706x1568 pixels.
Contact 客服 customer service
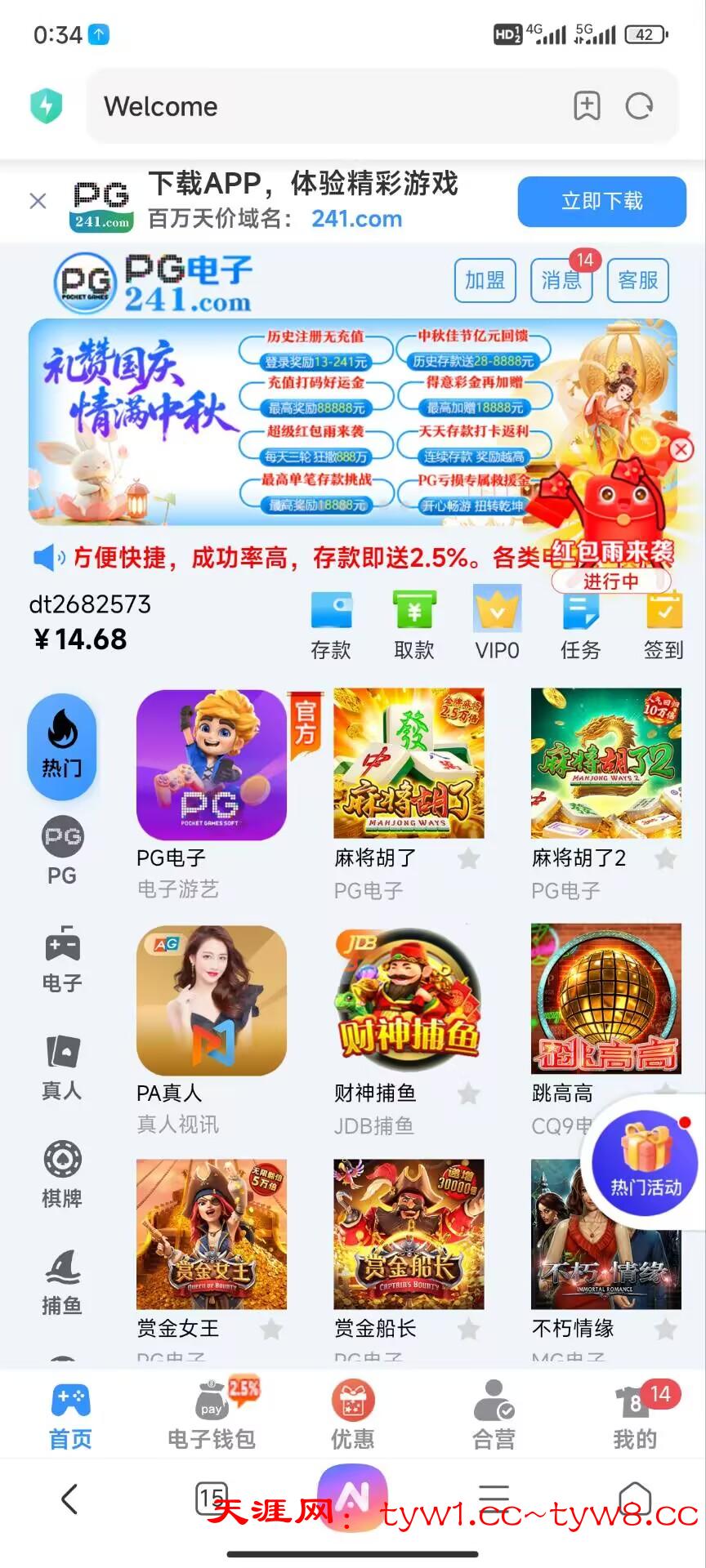pos(638,280)
